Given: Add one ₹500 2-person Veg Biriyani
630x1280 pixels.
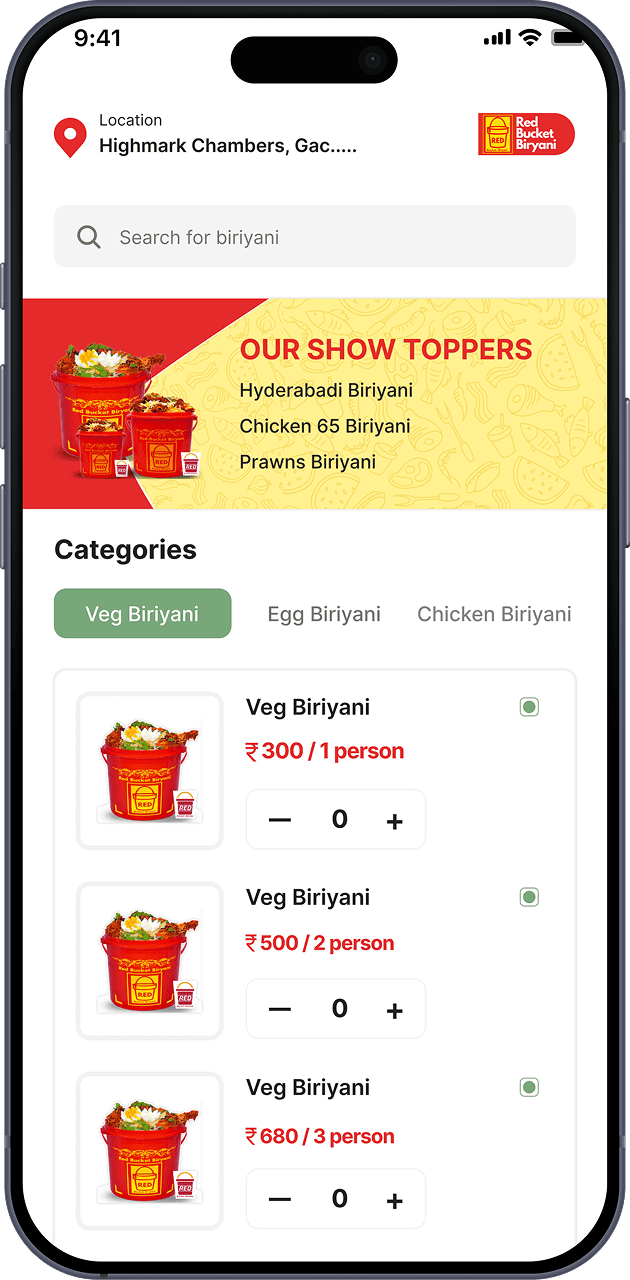Looking at the screenshot, I should tap(395, 1010).
